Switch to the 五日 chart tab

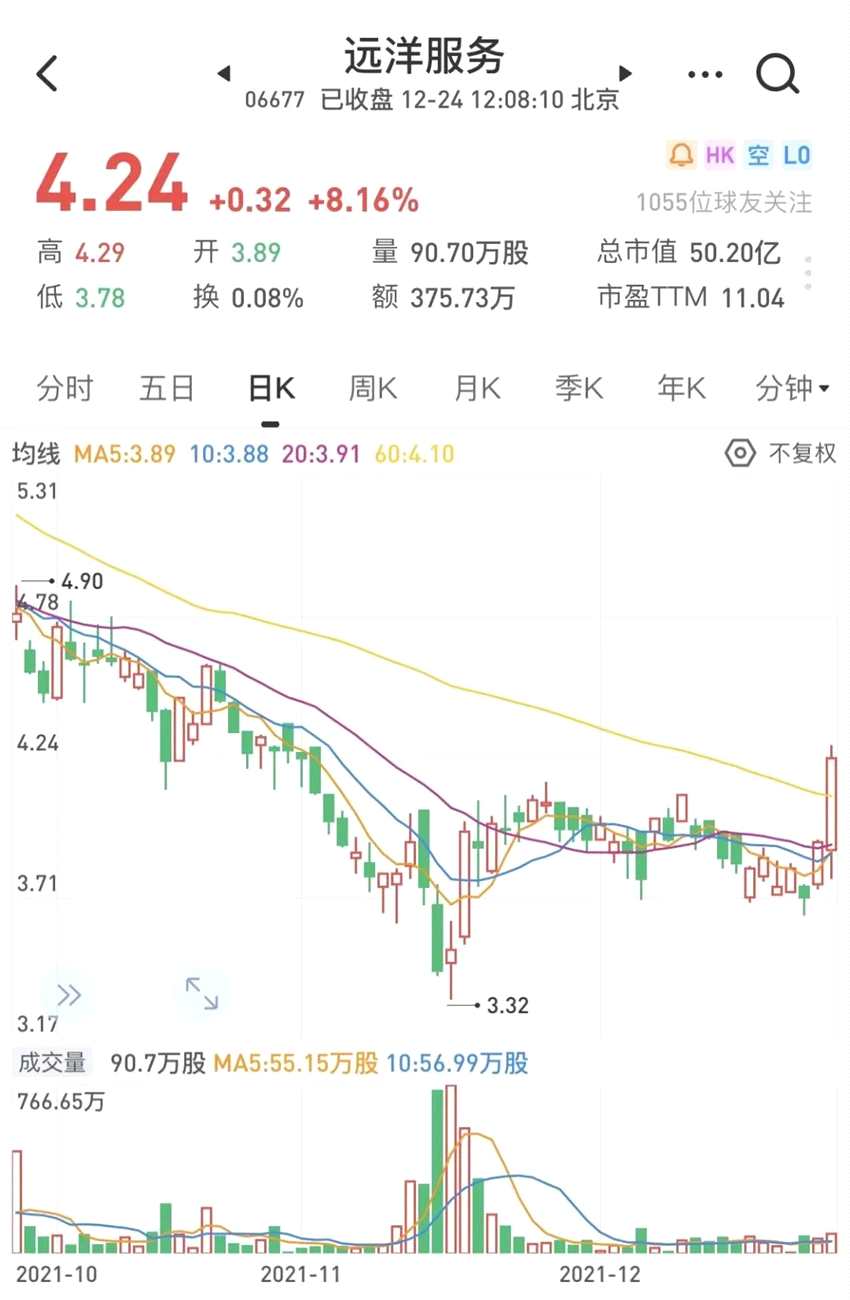[x=167, y=388]
